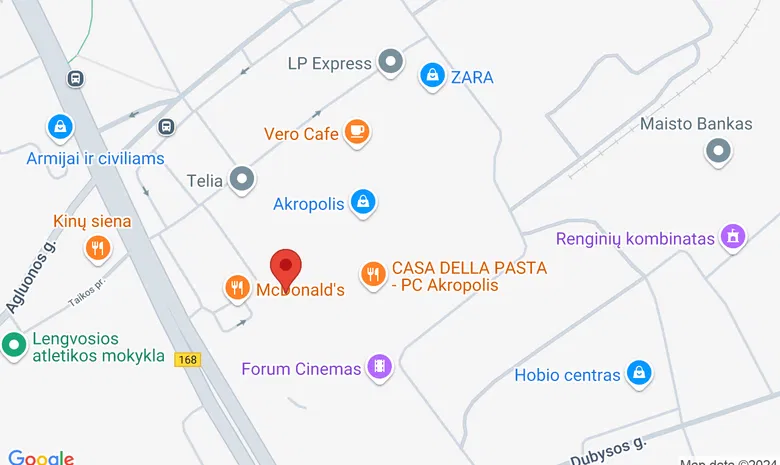Open the Kinų siena restaurant marker
Viewport: 780px width, 465px height.
tap(97, 247)
